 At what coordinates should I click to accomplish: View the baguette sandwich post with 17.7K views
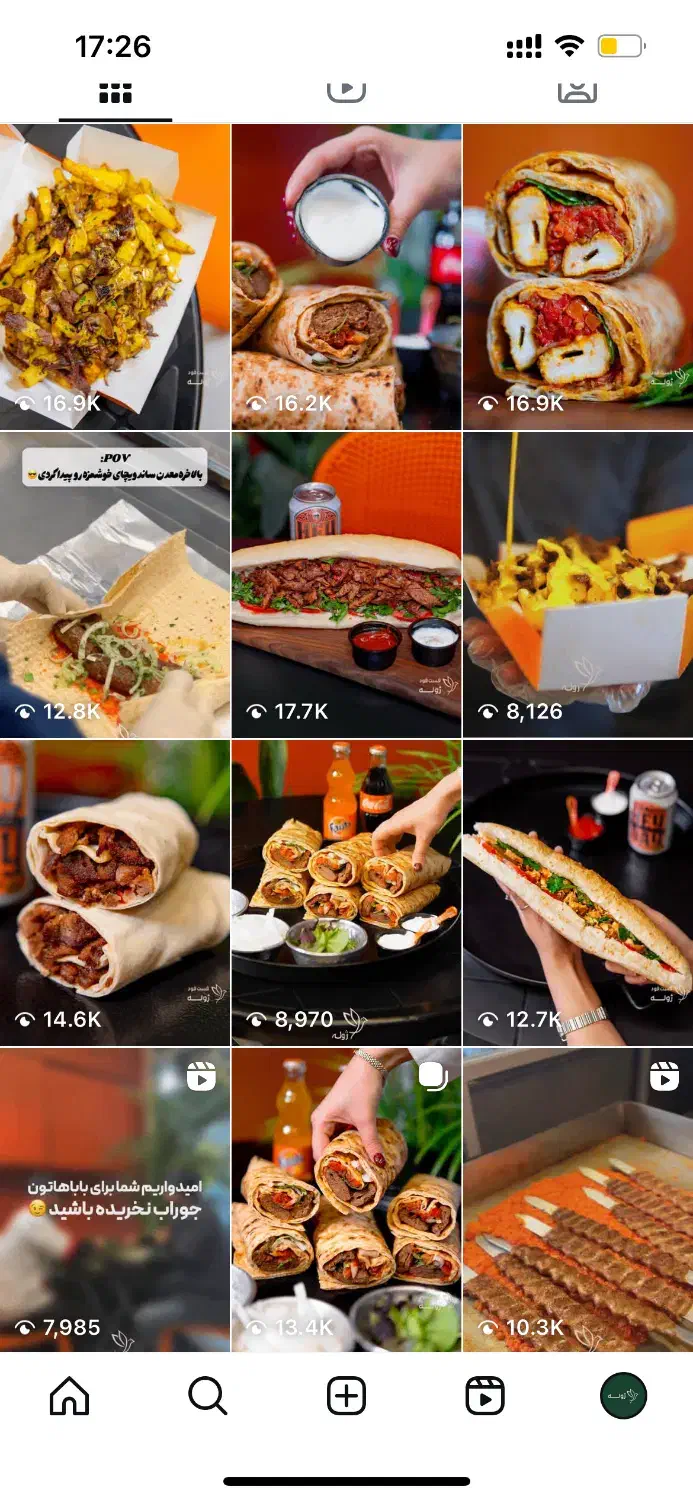(x=346, y=585)
